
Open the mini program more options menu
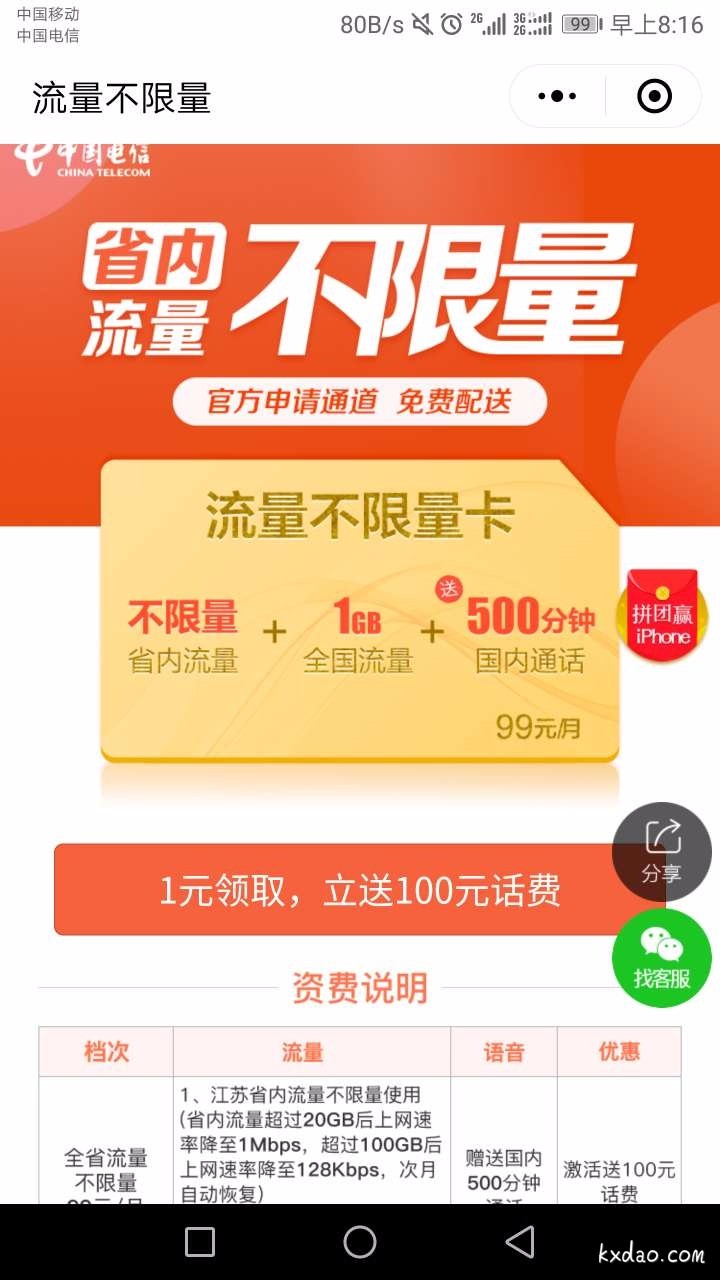(x=557, y=97)
